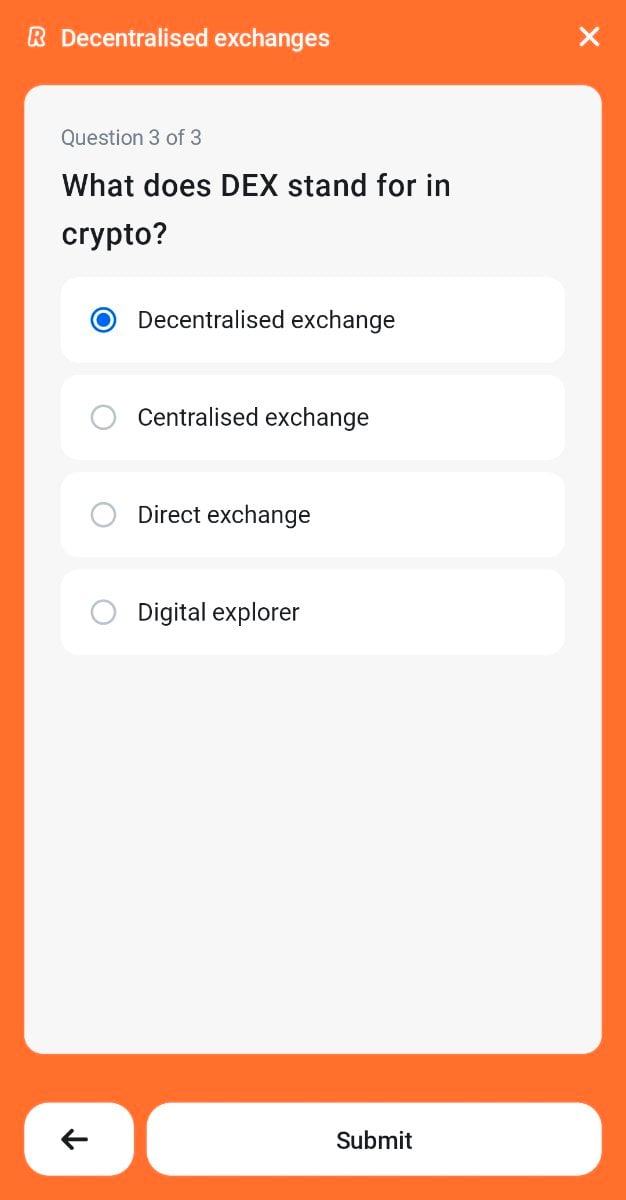Submit the quiz answers

pyautogui.click(x=374, y=1139)
